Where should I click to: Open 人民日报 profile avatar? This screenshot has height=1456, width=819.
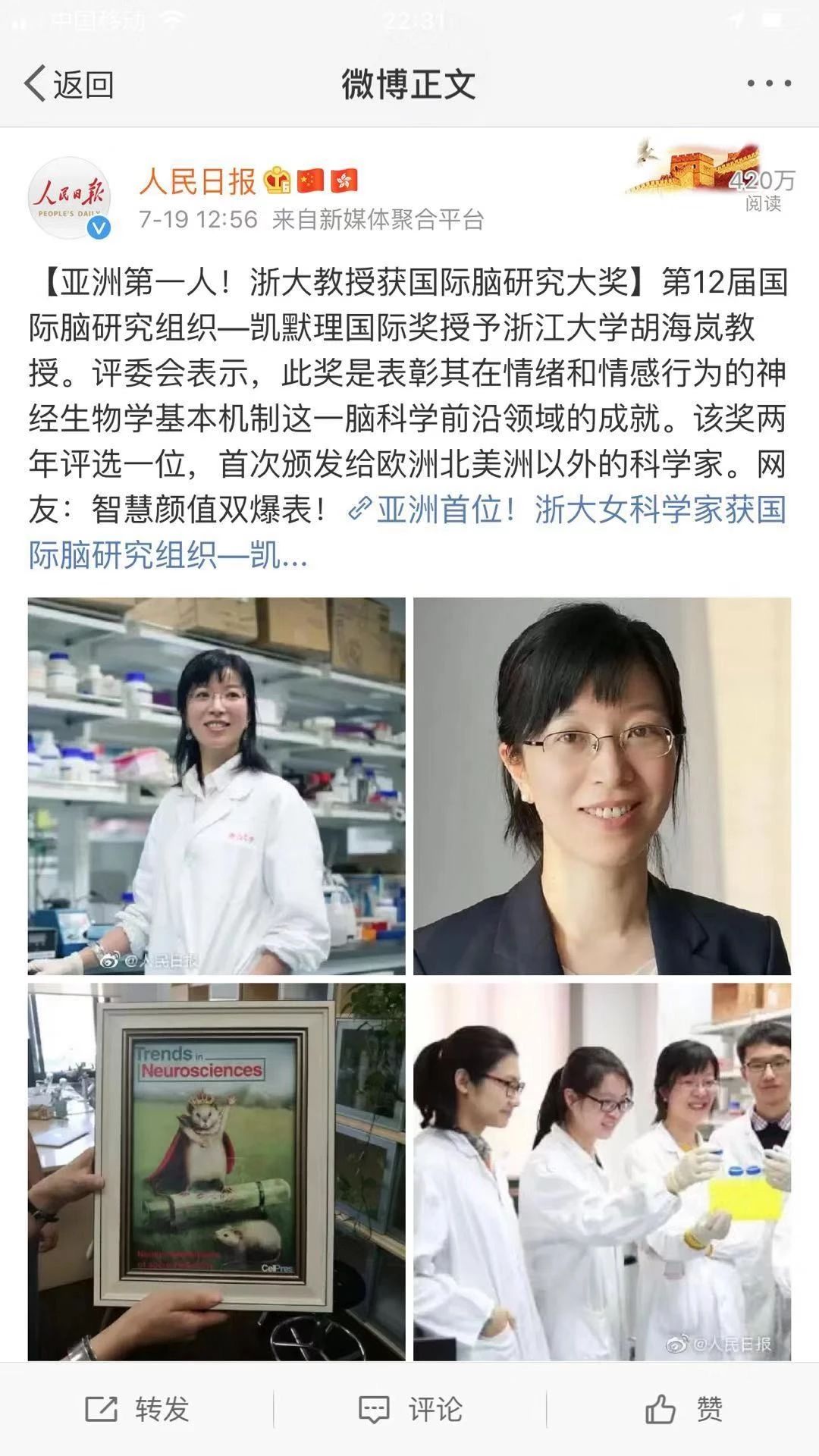(70, 197)
